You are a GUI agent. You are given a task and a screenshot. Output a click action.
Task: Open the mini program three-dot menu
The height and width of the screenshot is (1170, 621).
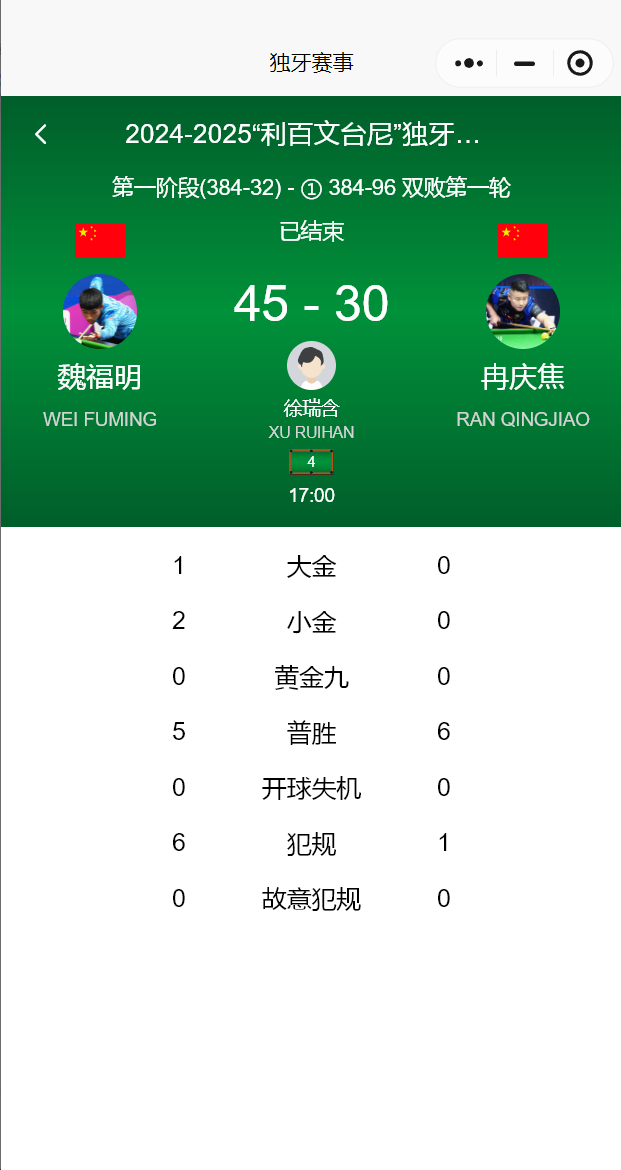pos(469,63)
